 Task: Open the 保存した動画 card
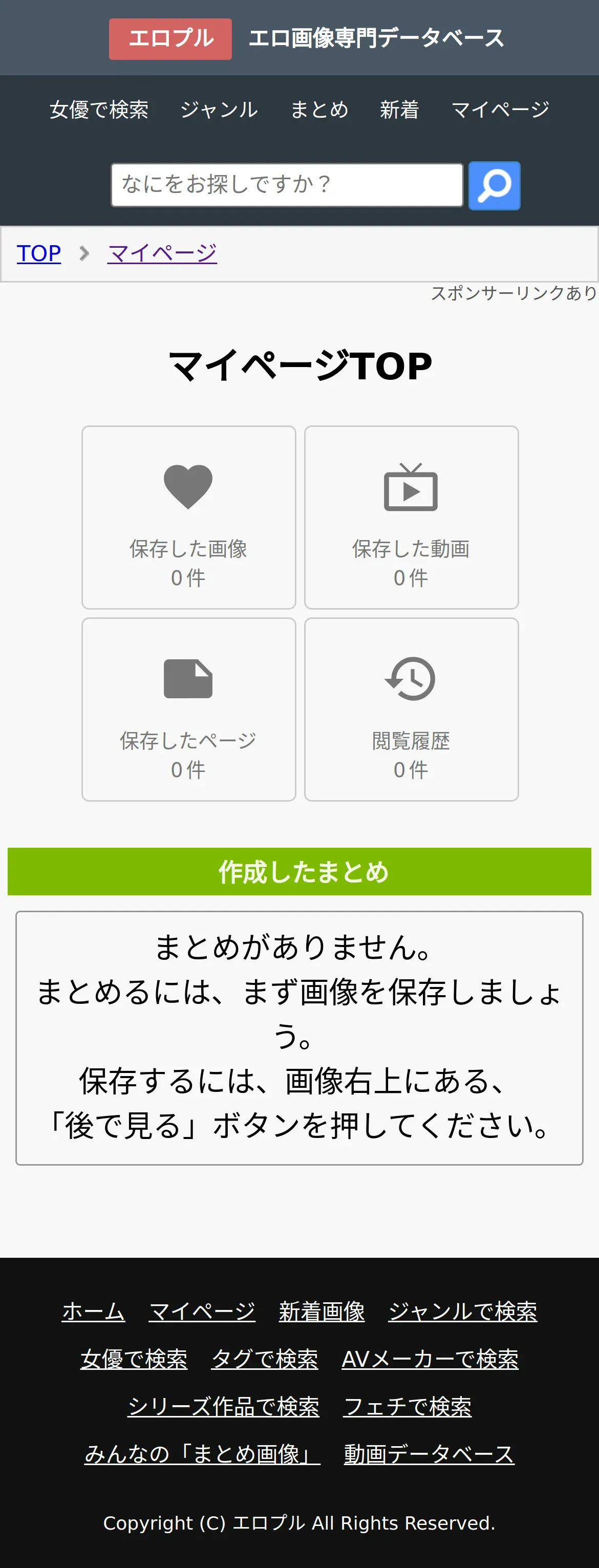pyautogui.click(x=412, y=518)
